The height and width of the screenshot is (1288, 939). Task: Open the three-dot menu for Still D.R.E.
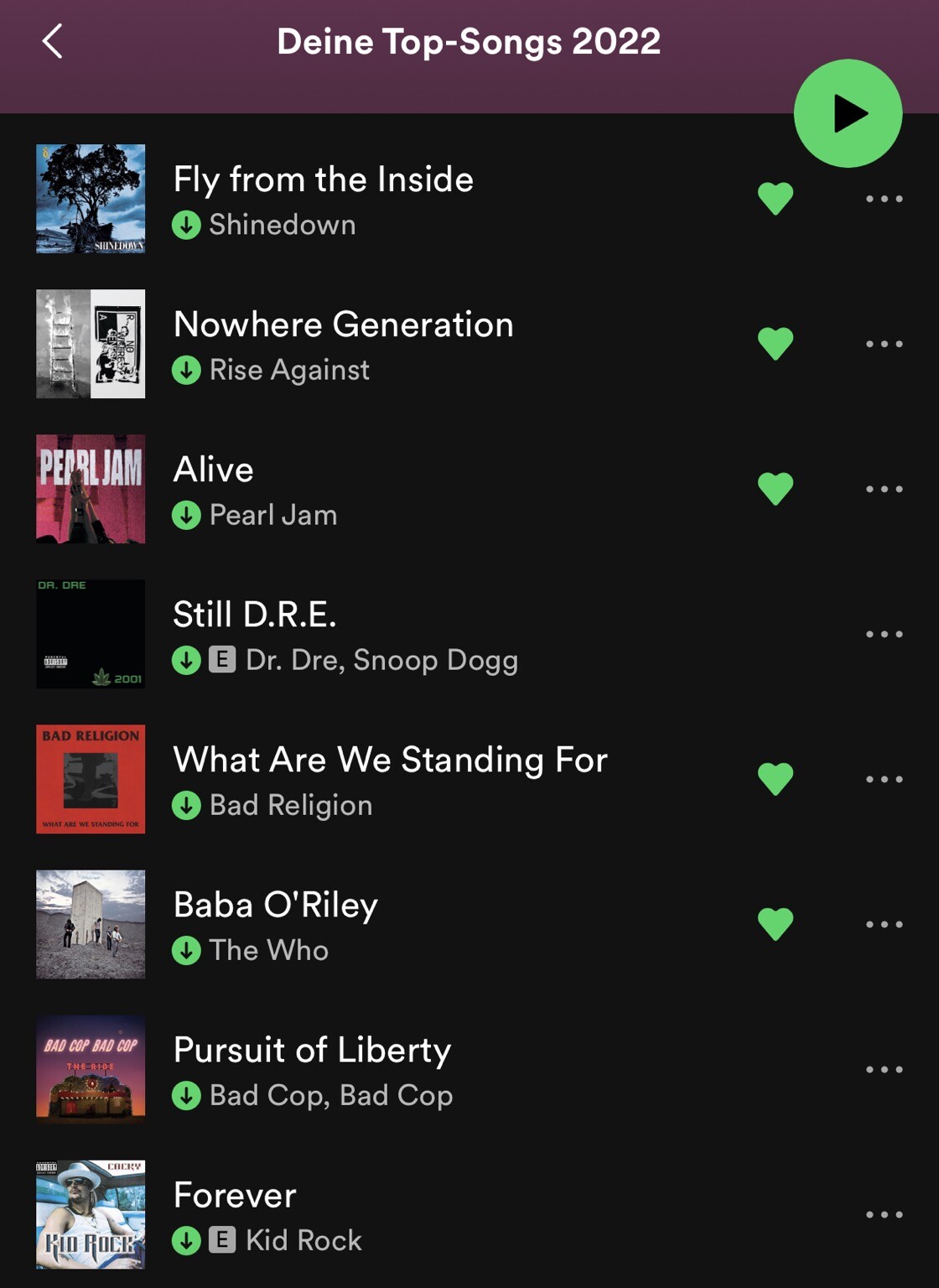[884, 634]
